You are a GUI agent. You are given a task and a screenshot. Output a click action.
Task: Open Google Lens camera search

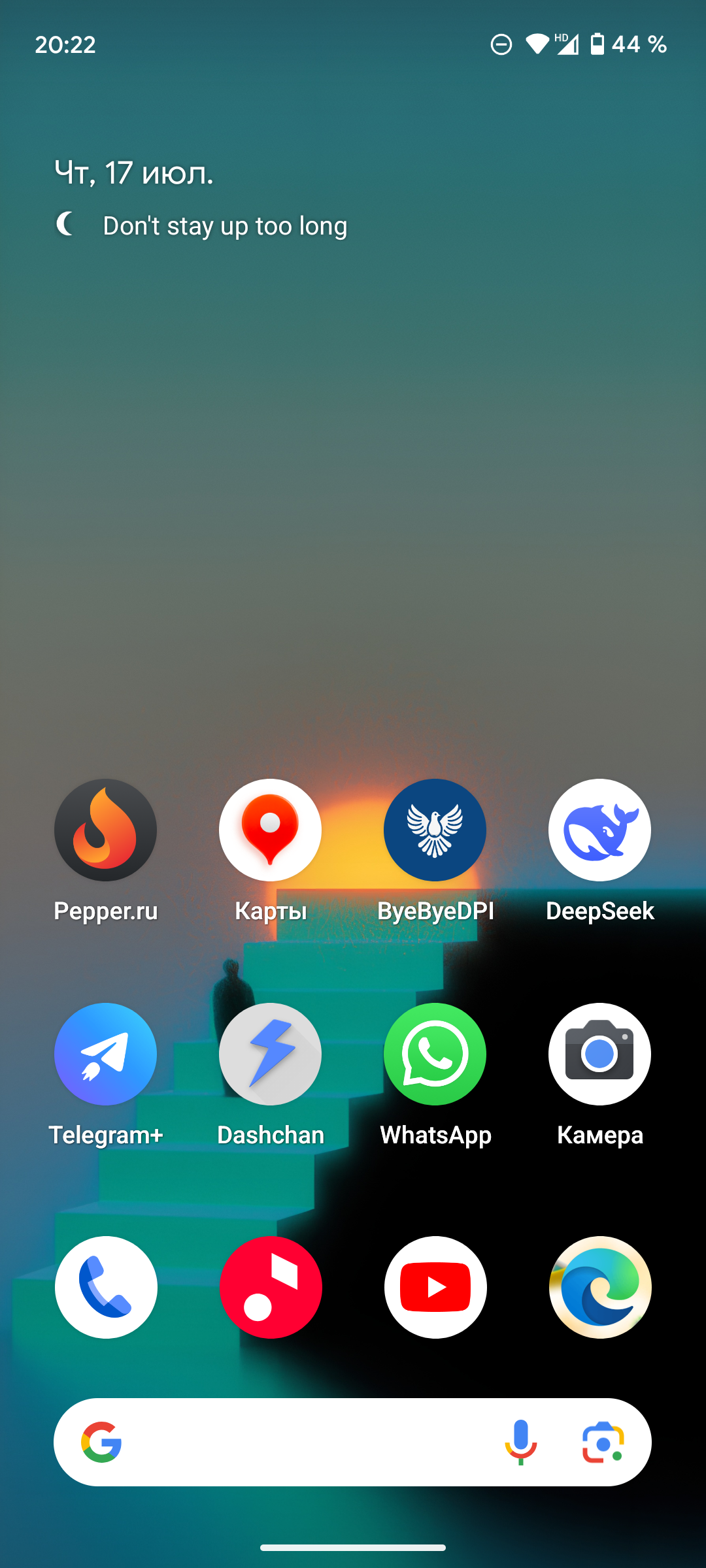pyautogui.click(x=603, y=1442)
